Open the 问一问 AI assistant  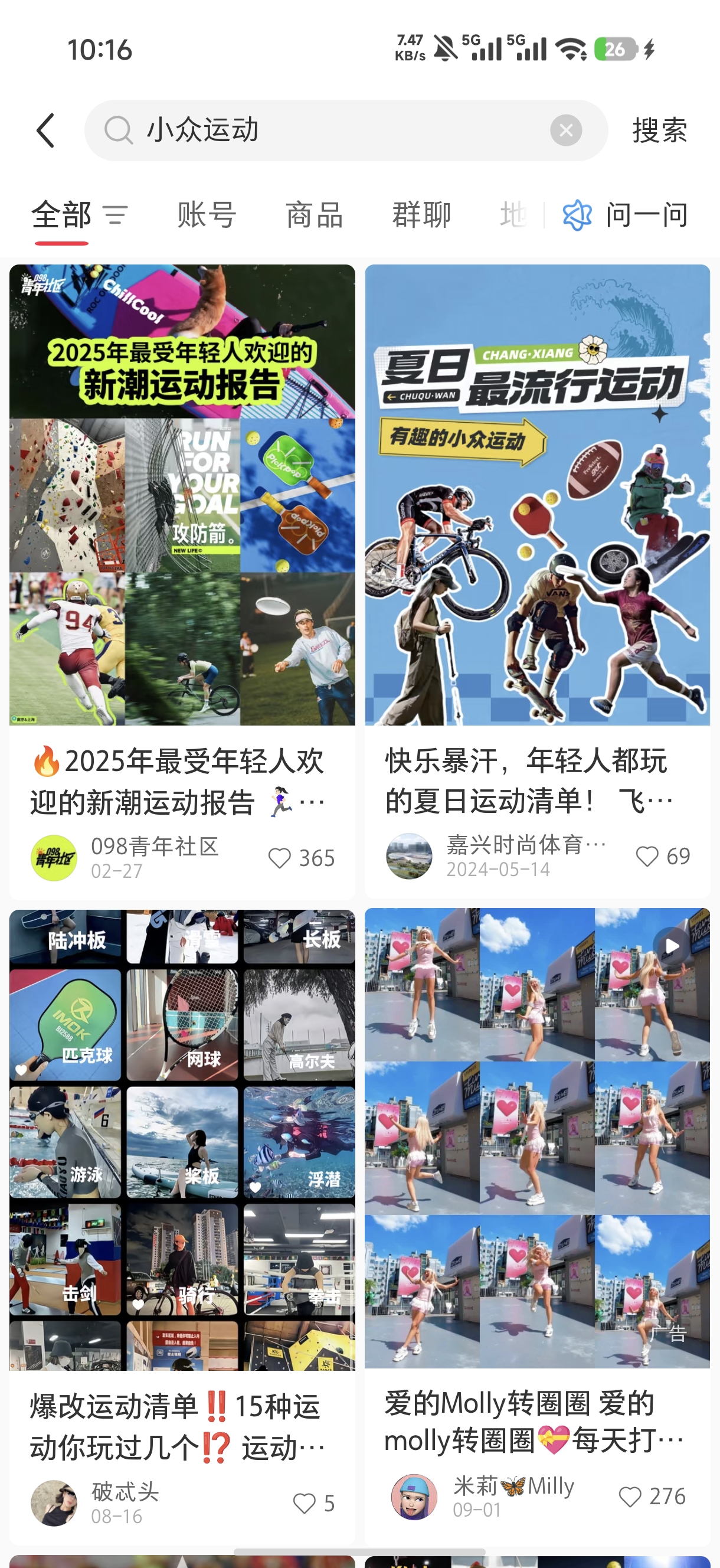pos(626,215)
